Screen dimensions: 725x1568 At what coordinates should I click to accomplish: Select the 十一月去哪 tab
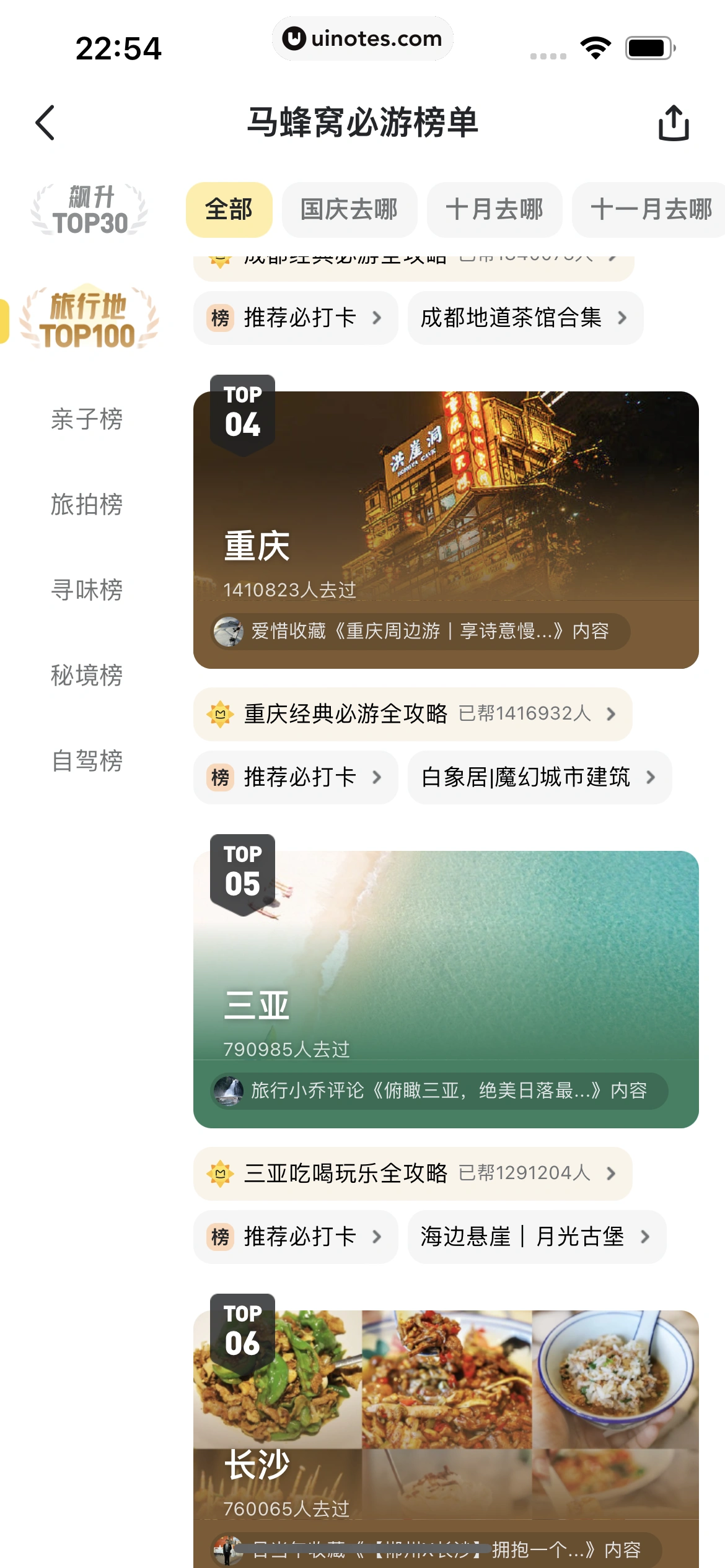648,209
